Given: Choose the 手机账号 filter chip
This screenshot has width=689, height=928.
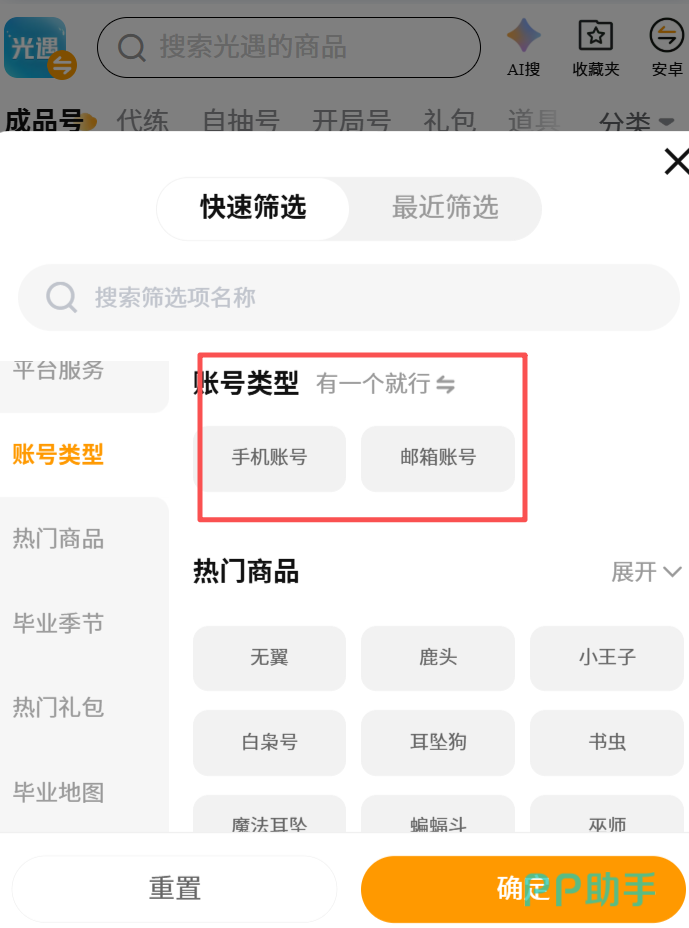Looking at the screenshot, I should (x=269, y=458).
